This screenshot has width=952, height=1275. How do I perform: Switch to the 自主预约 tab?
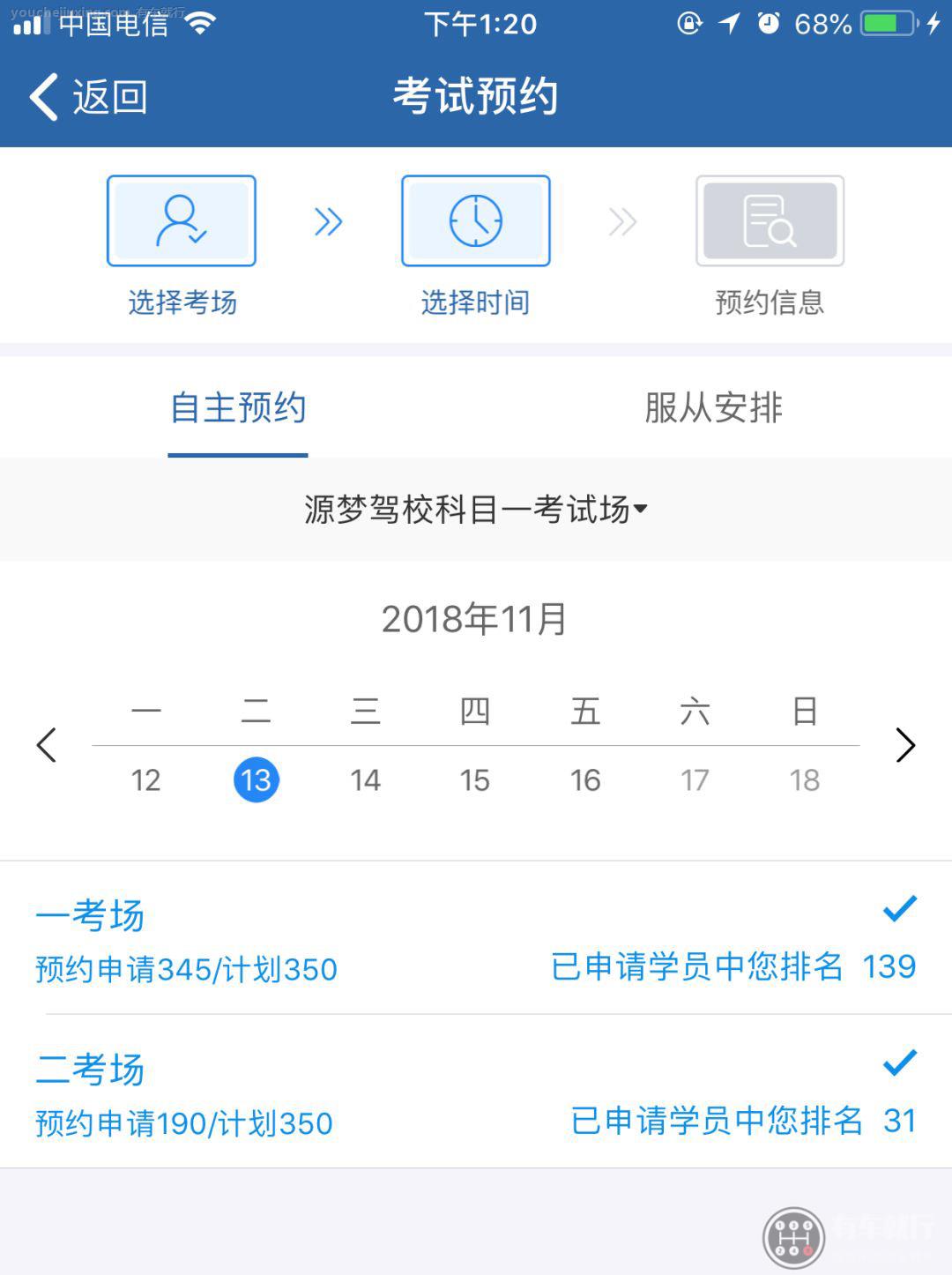pyautogui.click(x=238, y=407)
